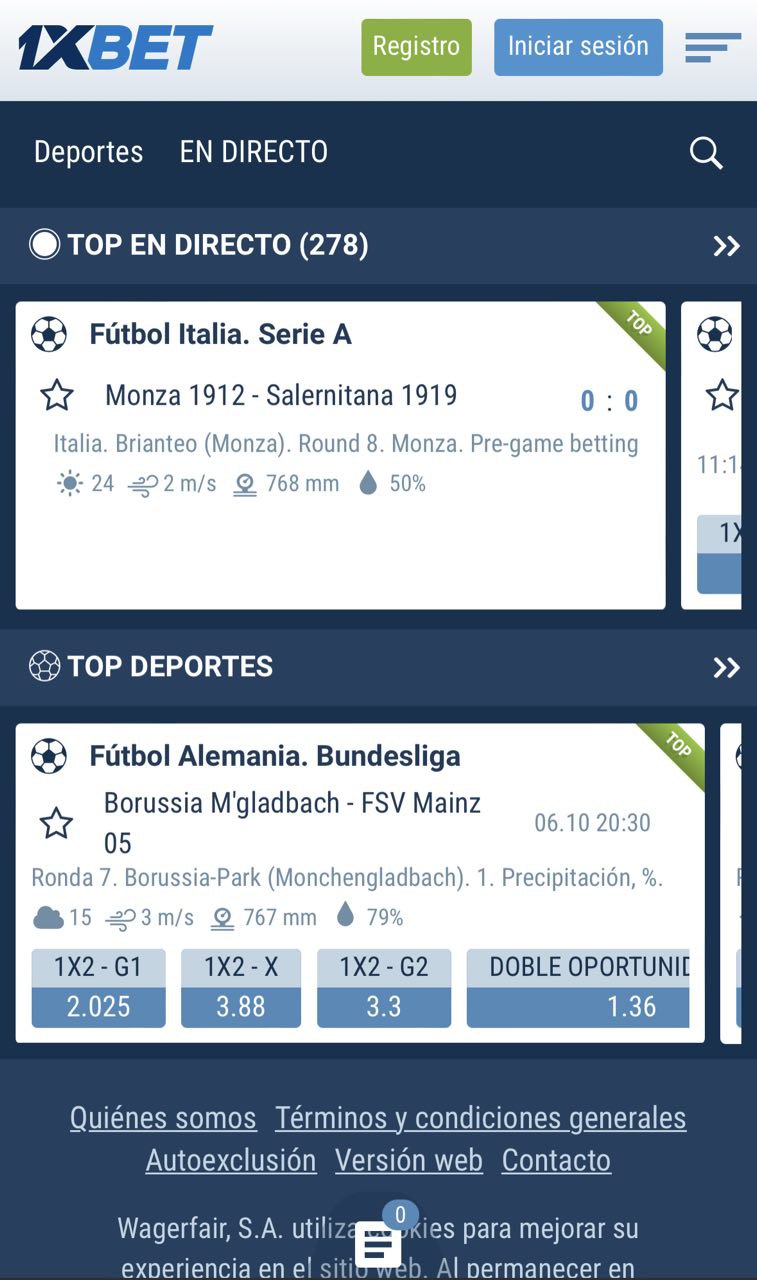Favorite the Borussia M'gladbach - Mainz star
This screenshot has width=757, height=1280.
[x=57, y=824]
